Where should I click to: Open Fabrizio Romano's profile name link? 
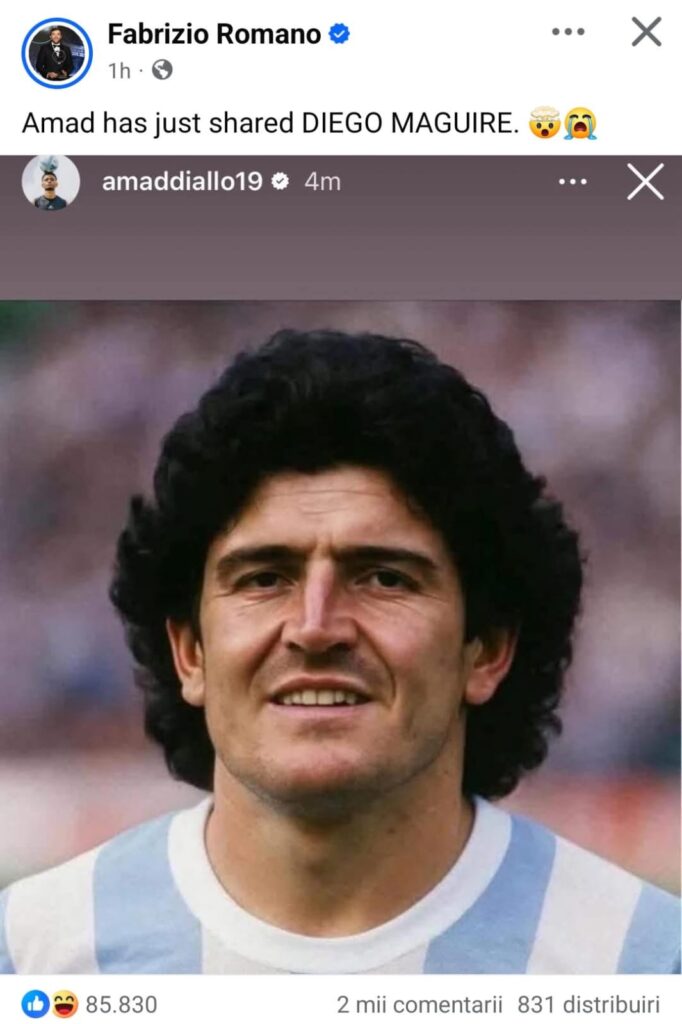pyautogui.click(x=214, y=34)
